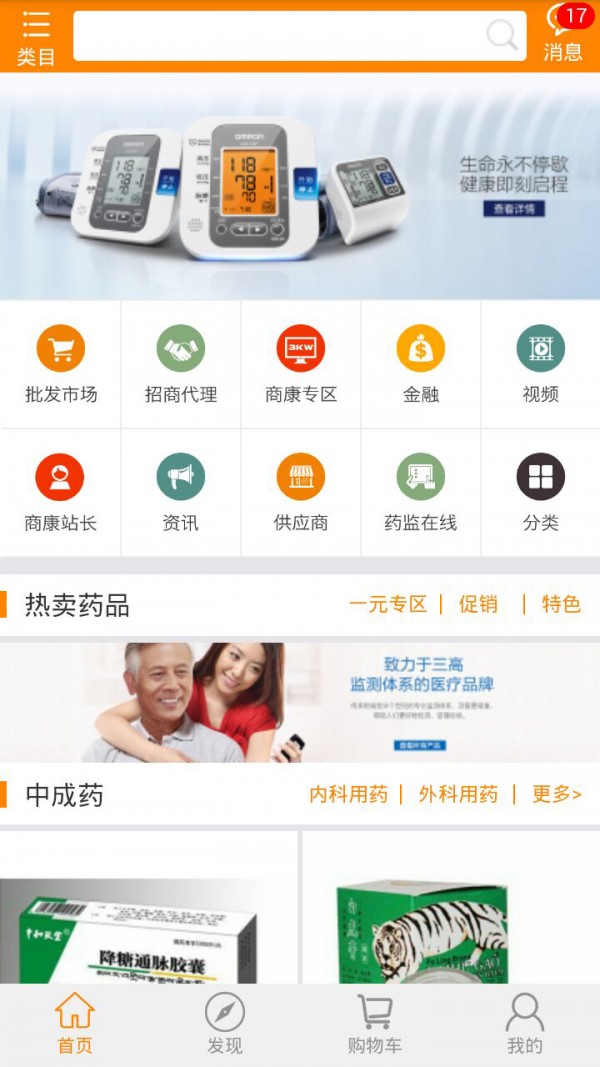
Task: Open 分类 categories grid
Action: pyautogui.click(x=541, y=492)
